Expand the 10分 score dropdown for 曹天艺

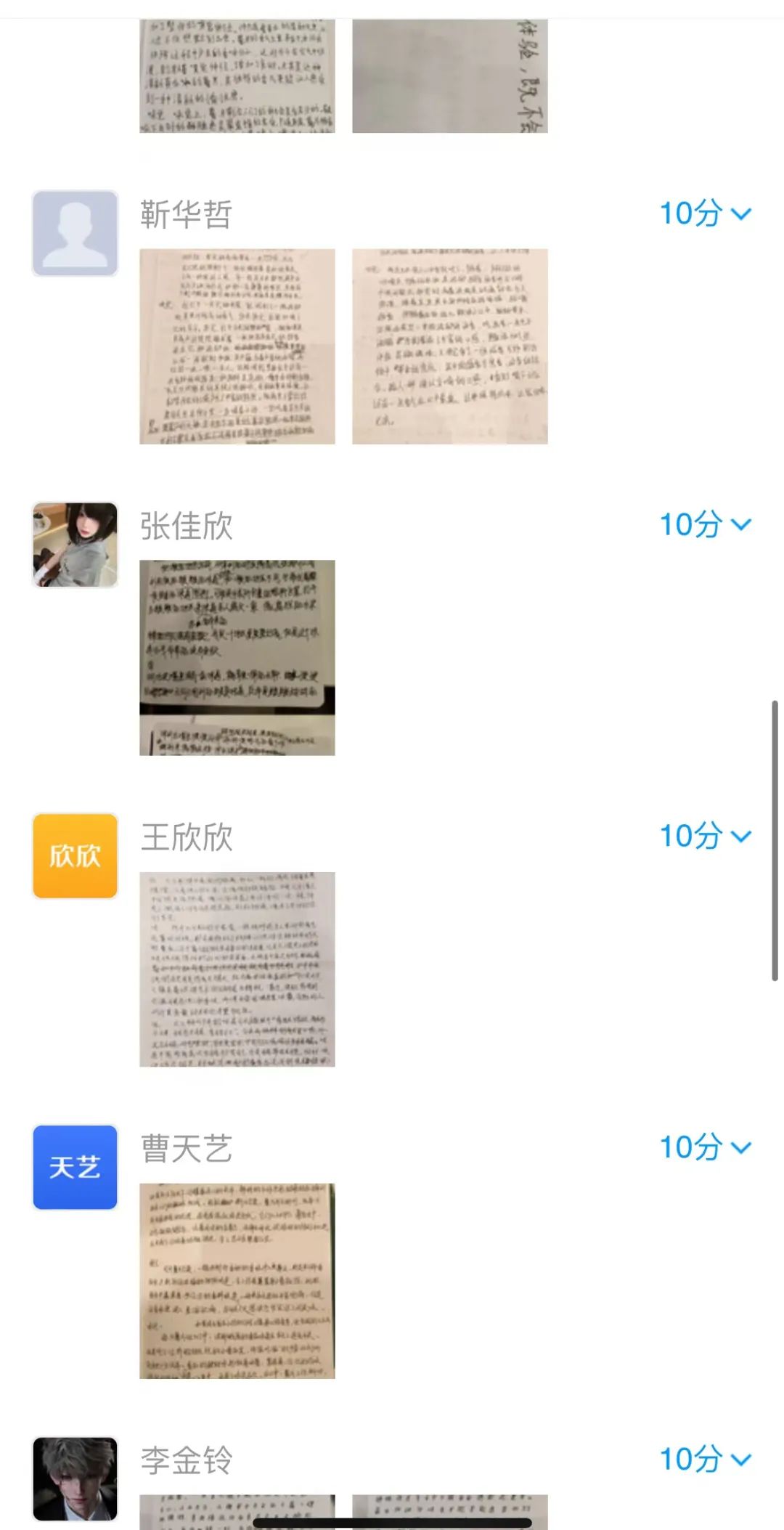(704, 1147)
